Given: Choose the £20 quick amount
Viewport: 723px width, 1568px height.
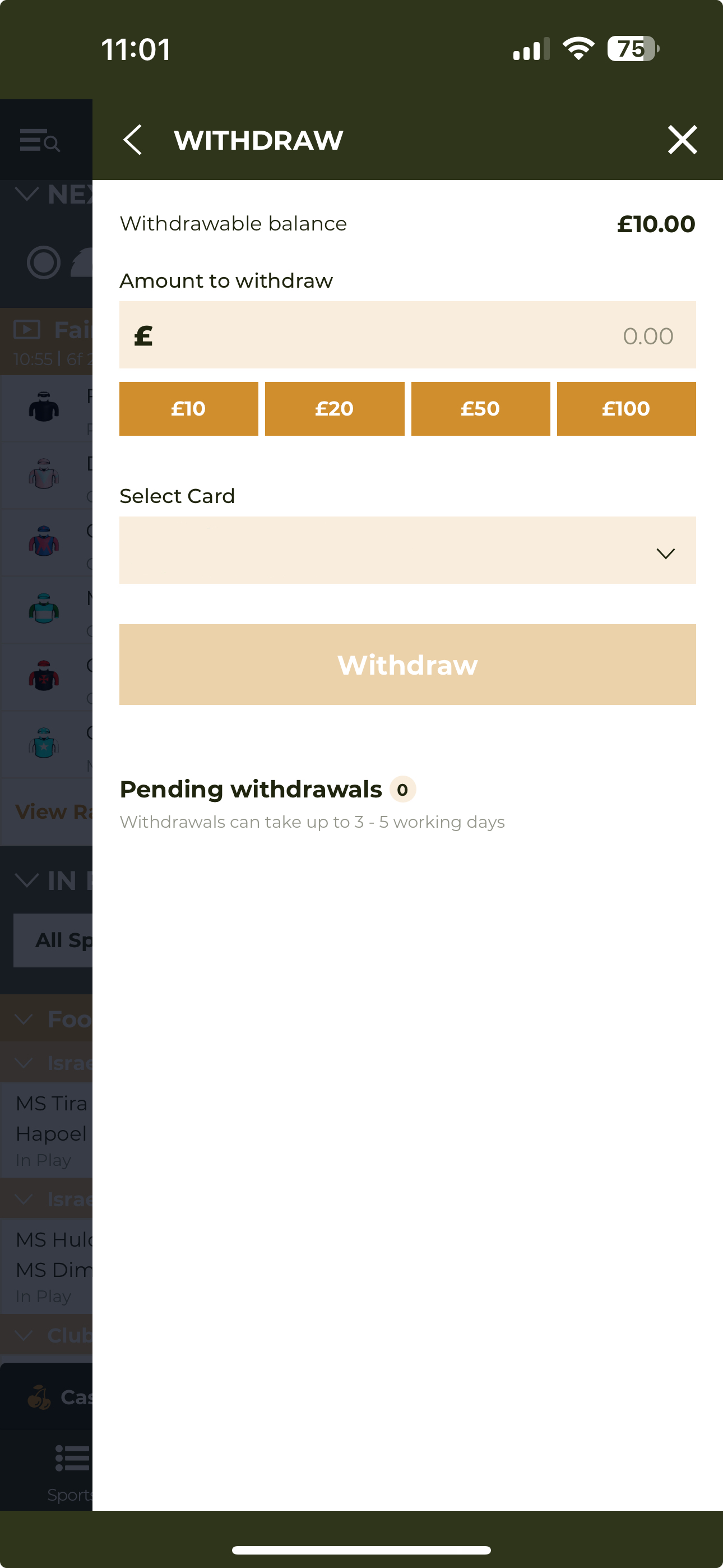Looking at the screenshot, I should [x=334, y=408].
